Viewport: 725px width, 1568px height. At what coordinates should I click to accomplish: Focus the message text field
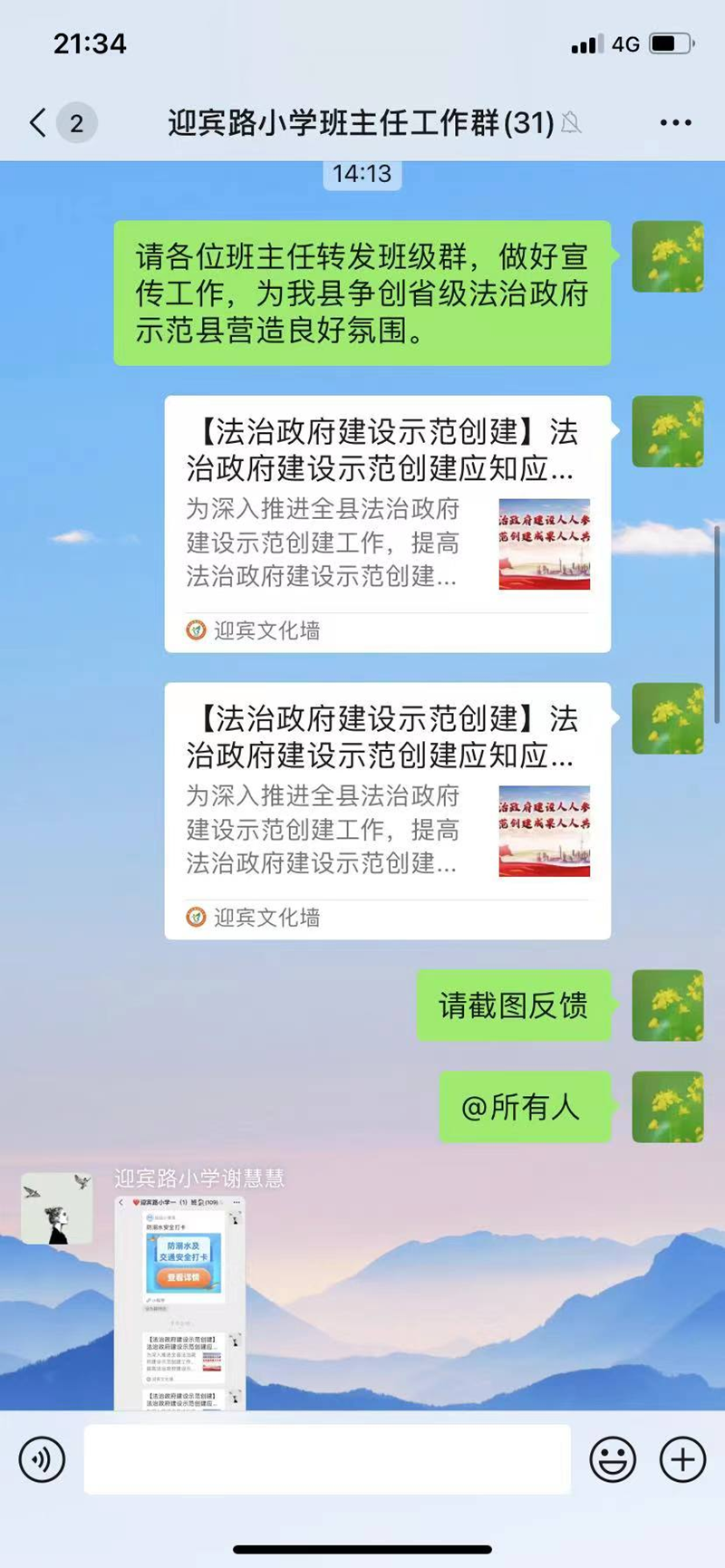point(327,1459)
